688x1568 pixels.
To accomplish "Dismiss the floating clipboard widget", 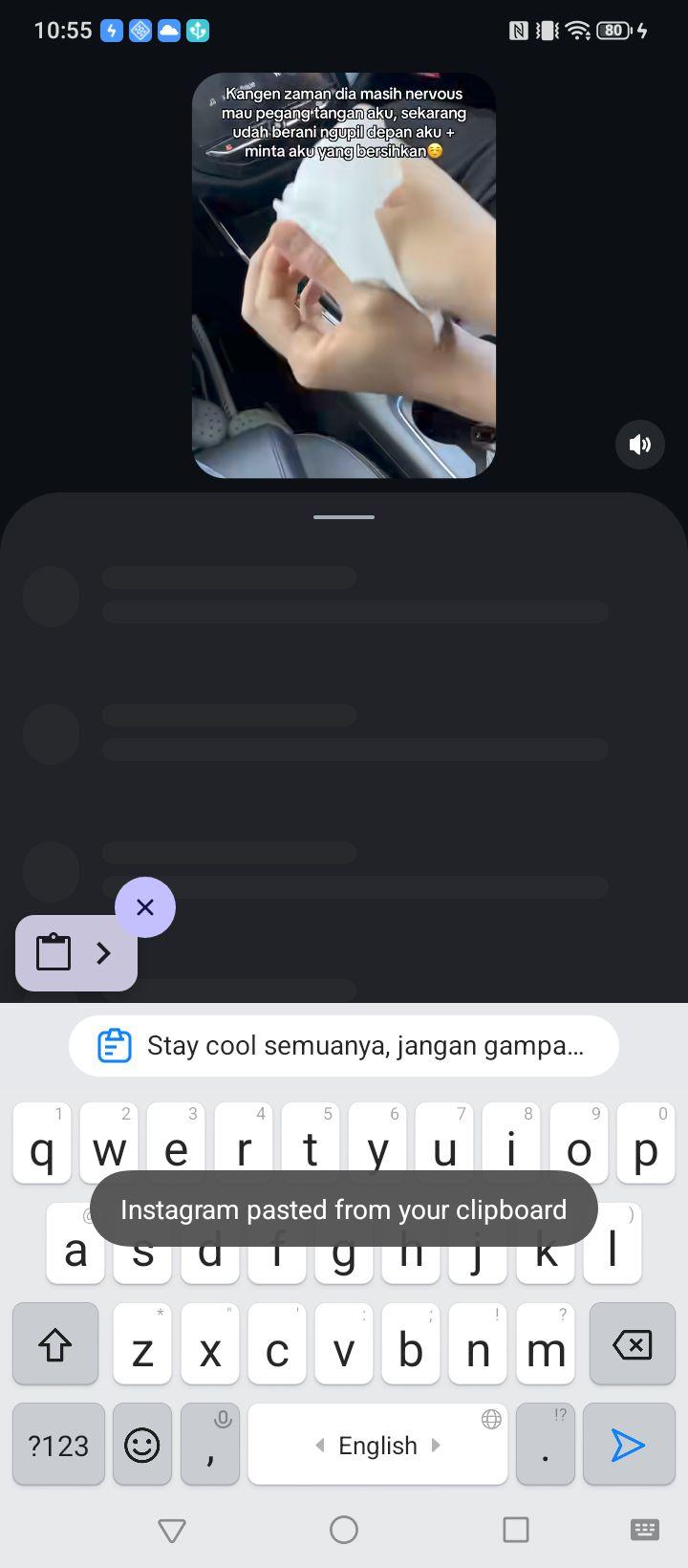I will point(145,906).
